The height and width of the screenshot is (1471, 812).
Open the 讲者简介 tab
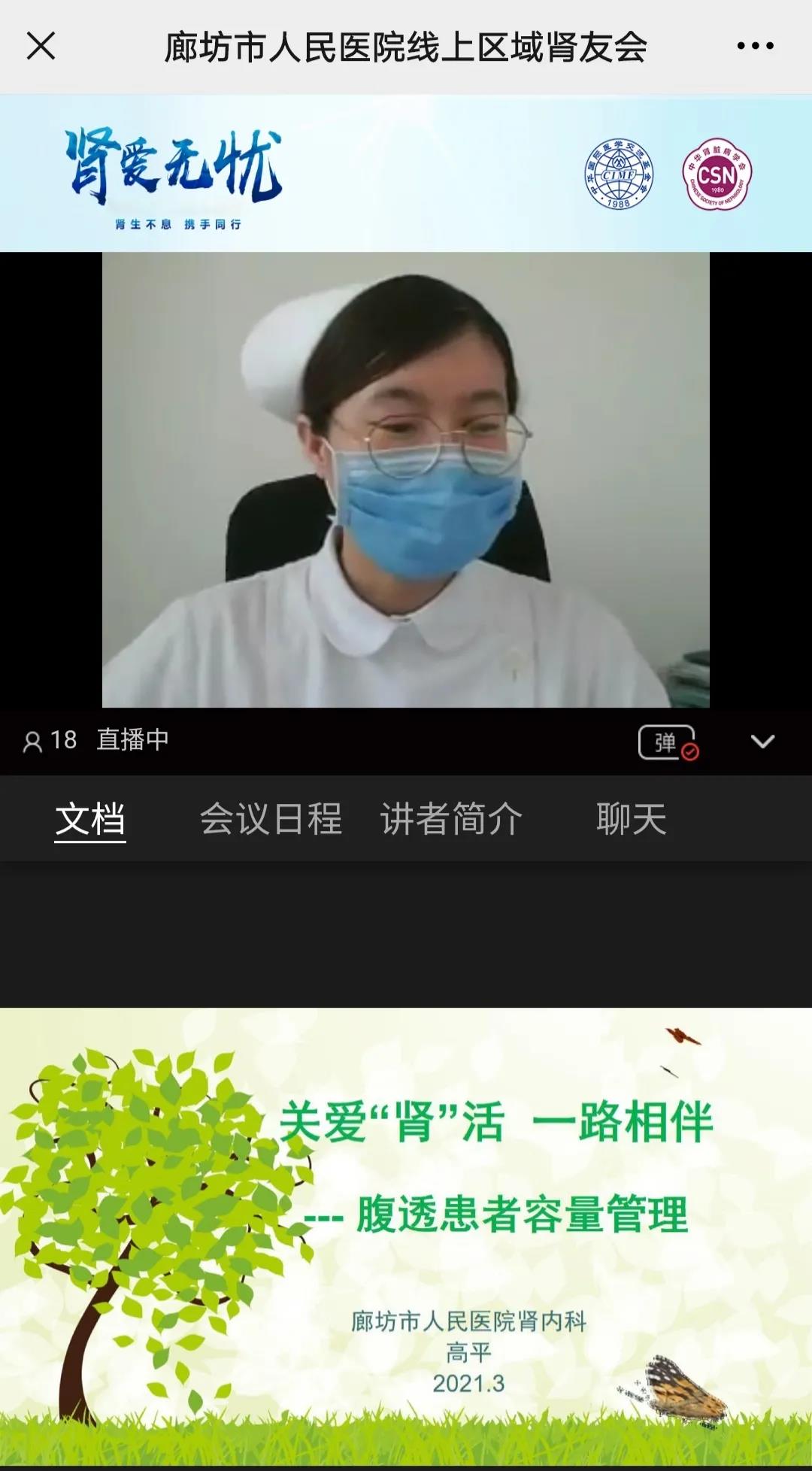(451, 819)
